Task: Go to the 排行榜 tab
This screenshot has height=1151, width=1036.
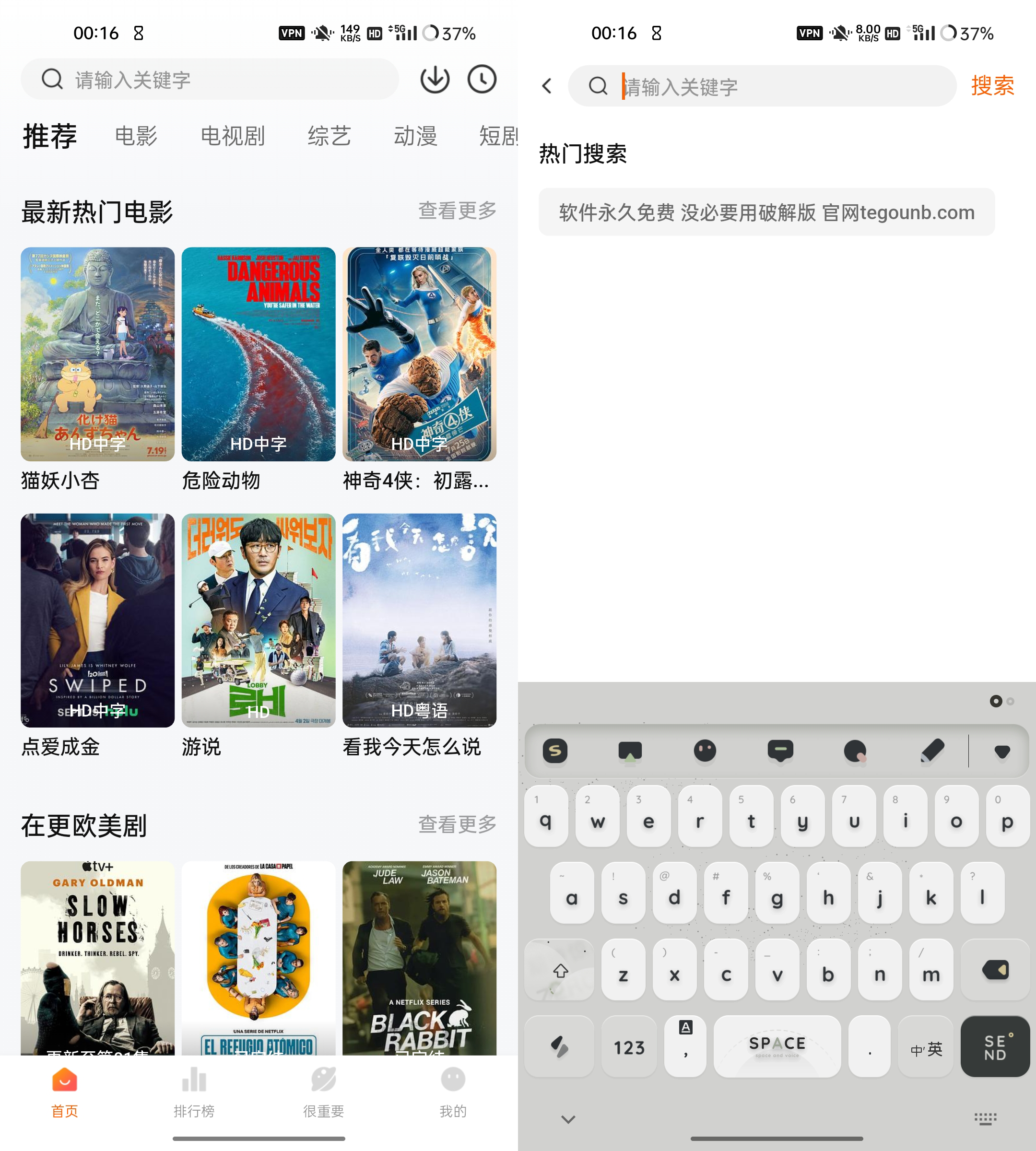Action: click(x=194, y=1092)
